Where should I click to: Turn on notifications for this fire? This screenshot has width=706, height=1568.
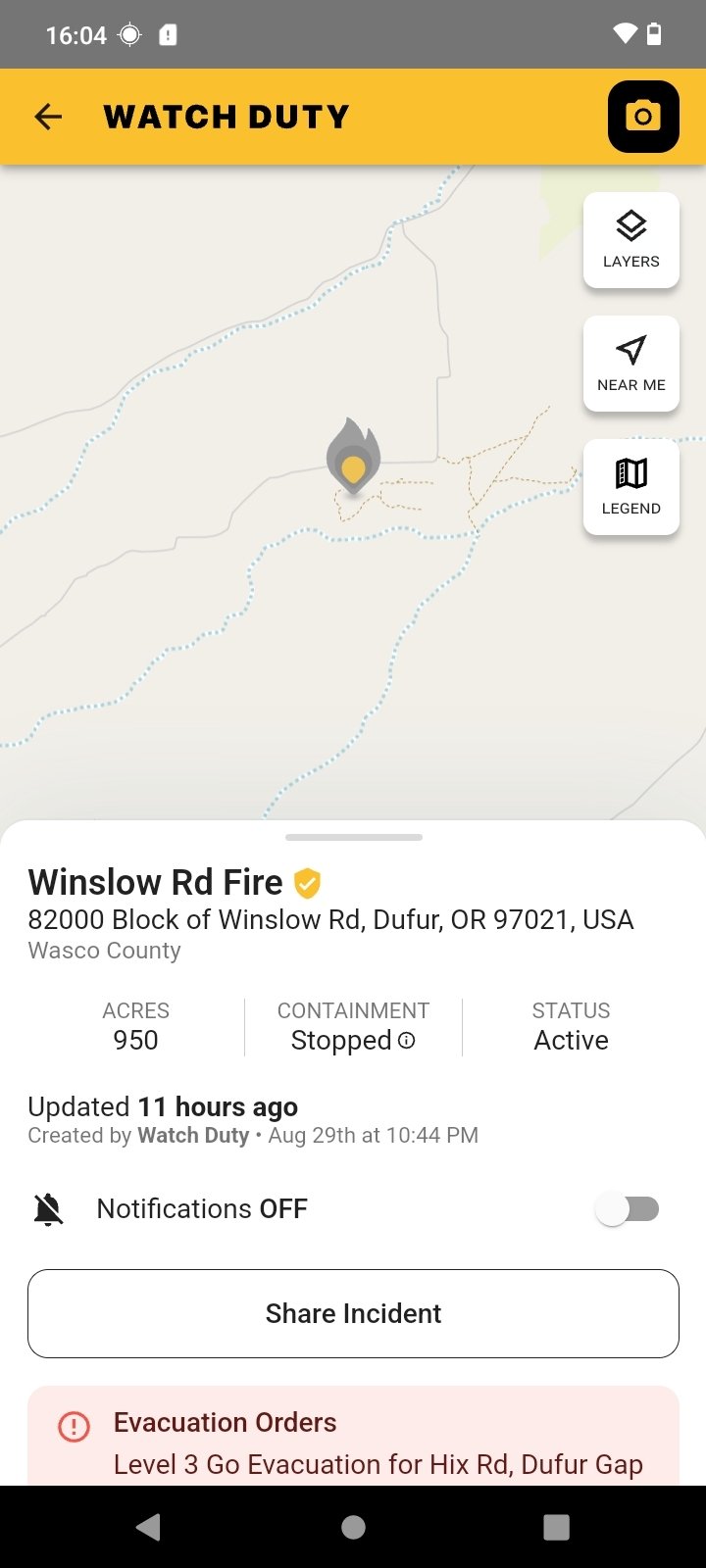[x=628, y=1209]
